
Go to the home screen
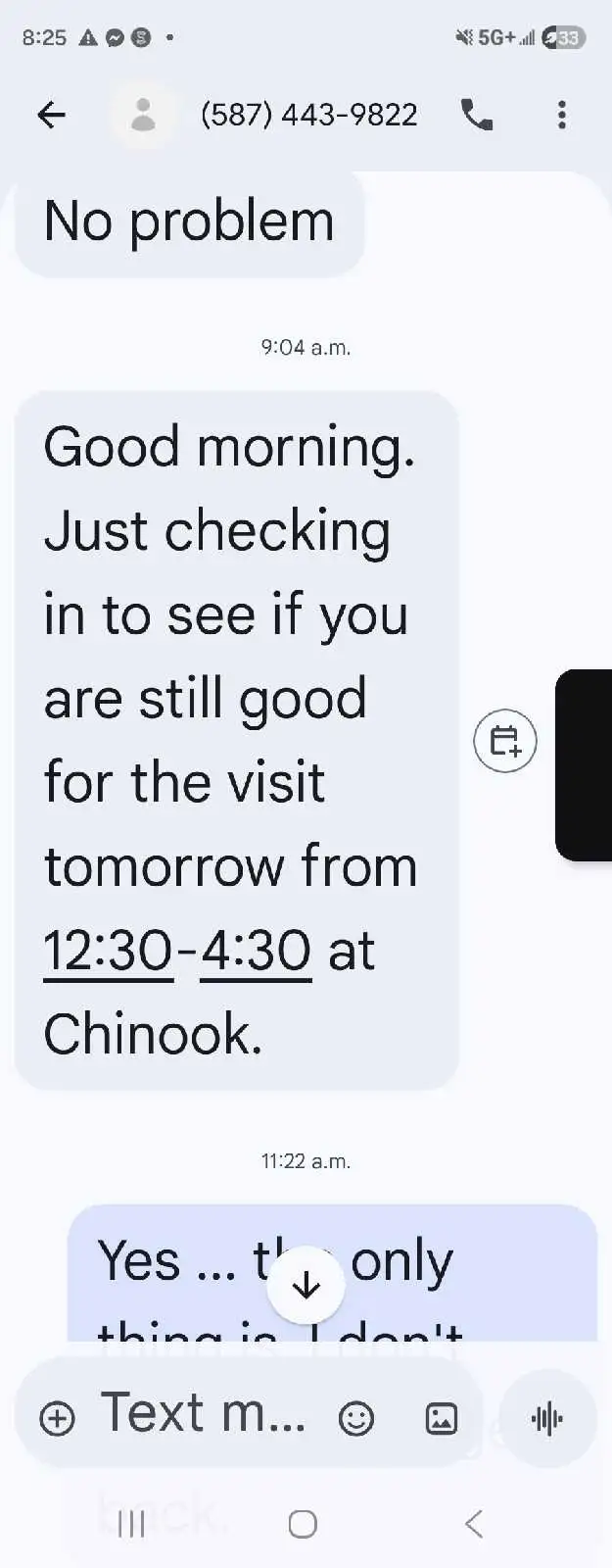pos(303,1524)
